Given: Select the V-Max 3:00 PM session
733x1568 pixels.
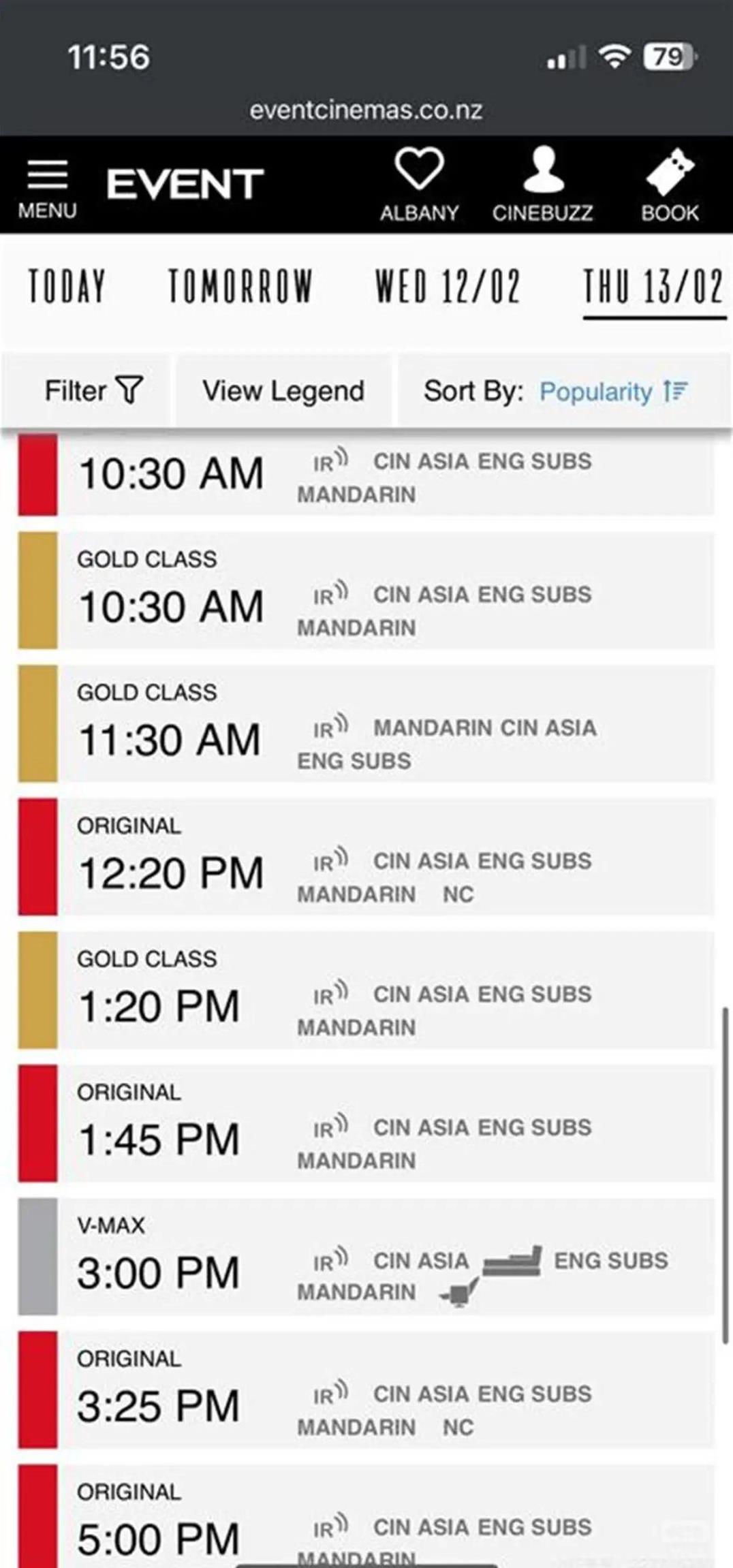Looking at the screenshot, I should pos(366,1257).
